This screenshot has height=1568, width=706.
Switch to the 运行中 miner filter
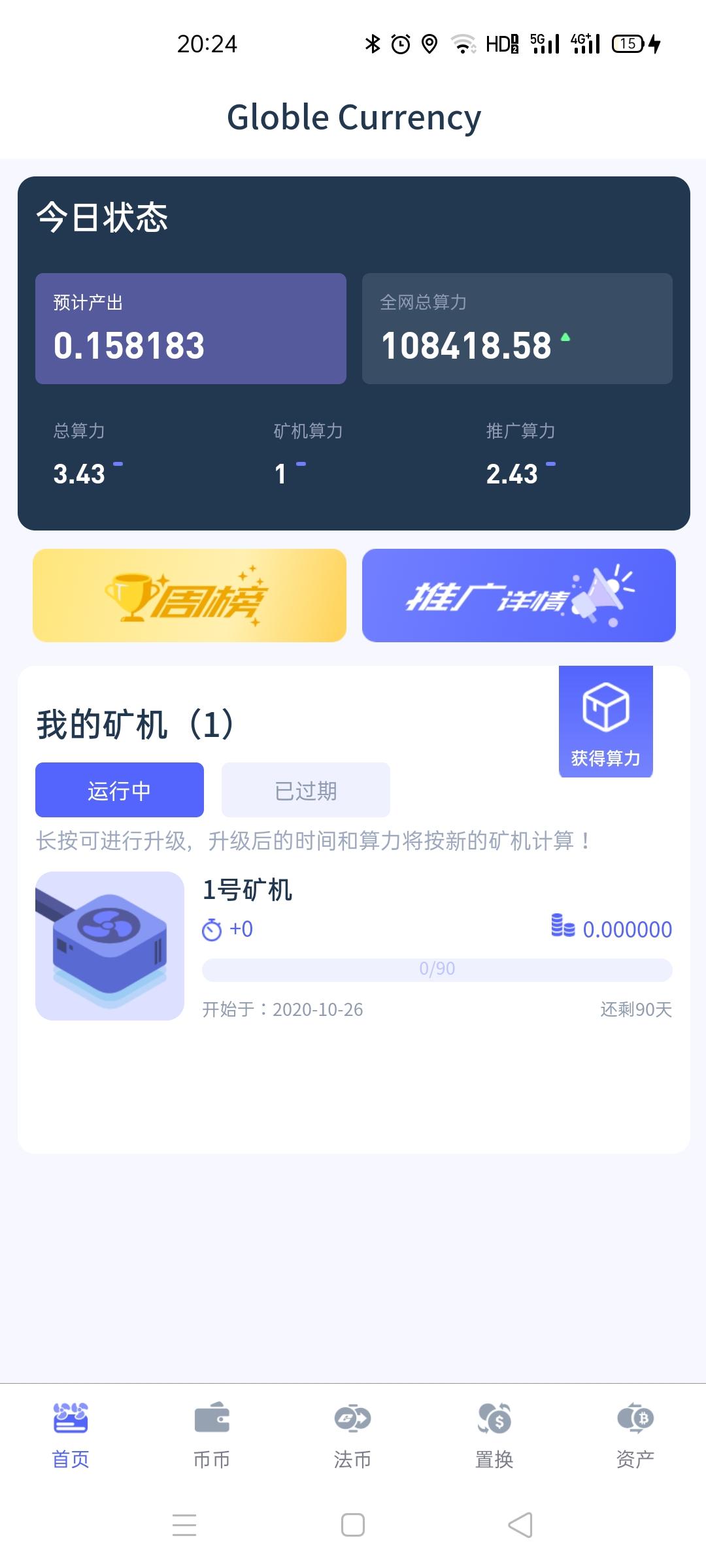(x=120, y=789)
